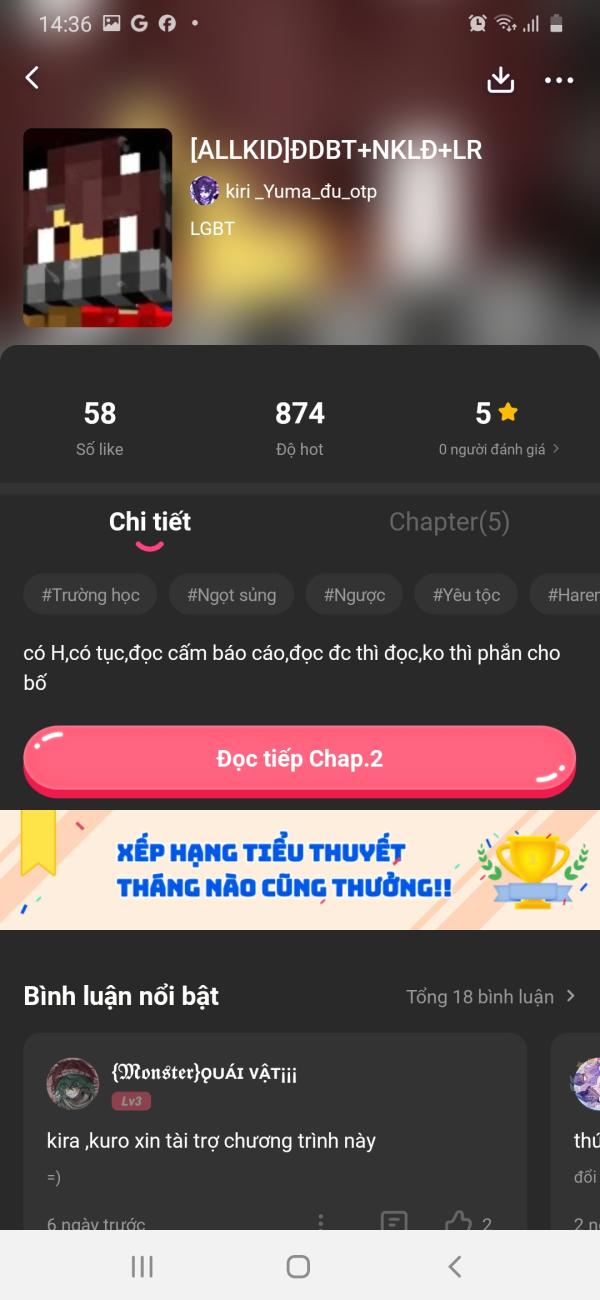Download this novel
This screenshot has height=1300, width=600.
pos(500,80)
